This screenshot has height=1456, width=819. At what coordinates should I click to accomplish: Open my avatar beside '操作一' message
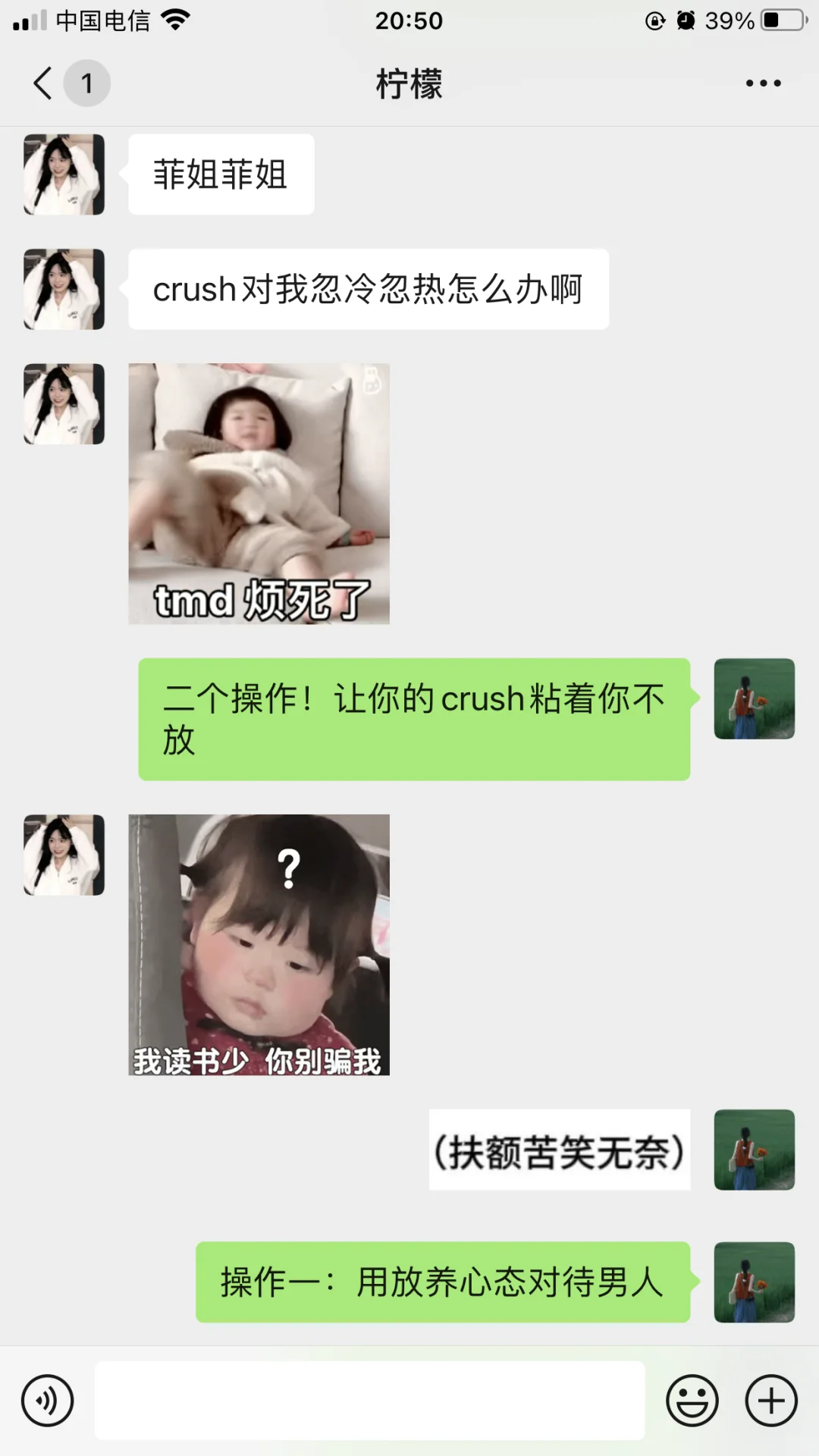tap(755, 1282)
